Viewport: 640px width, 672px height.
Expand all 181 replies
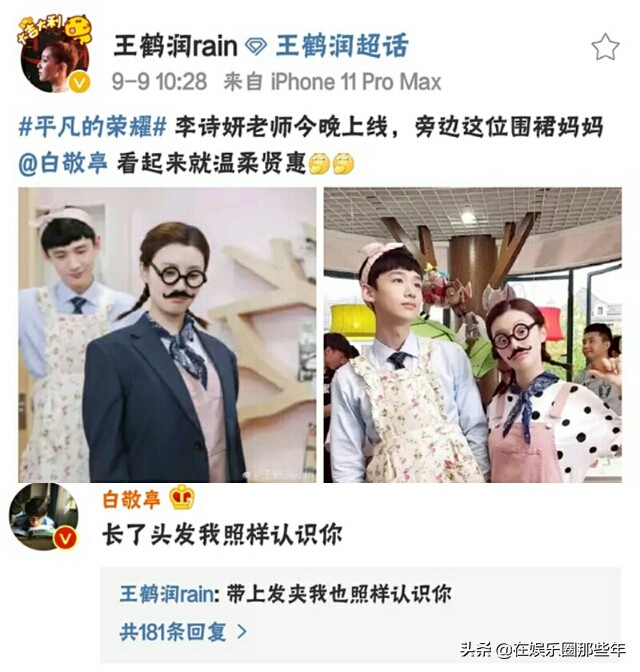183,631
